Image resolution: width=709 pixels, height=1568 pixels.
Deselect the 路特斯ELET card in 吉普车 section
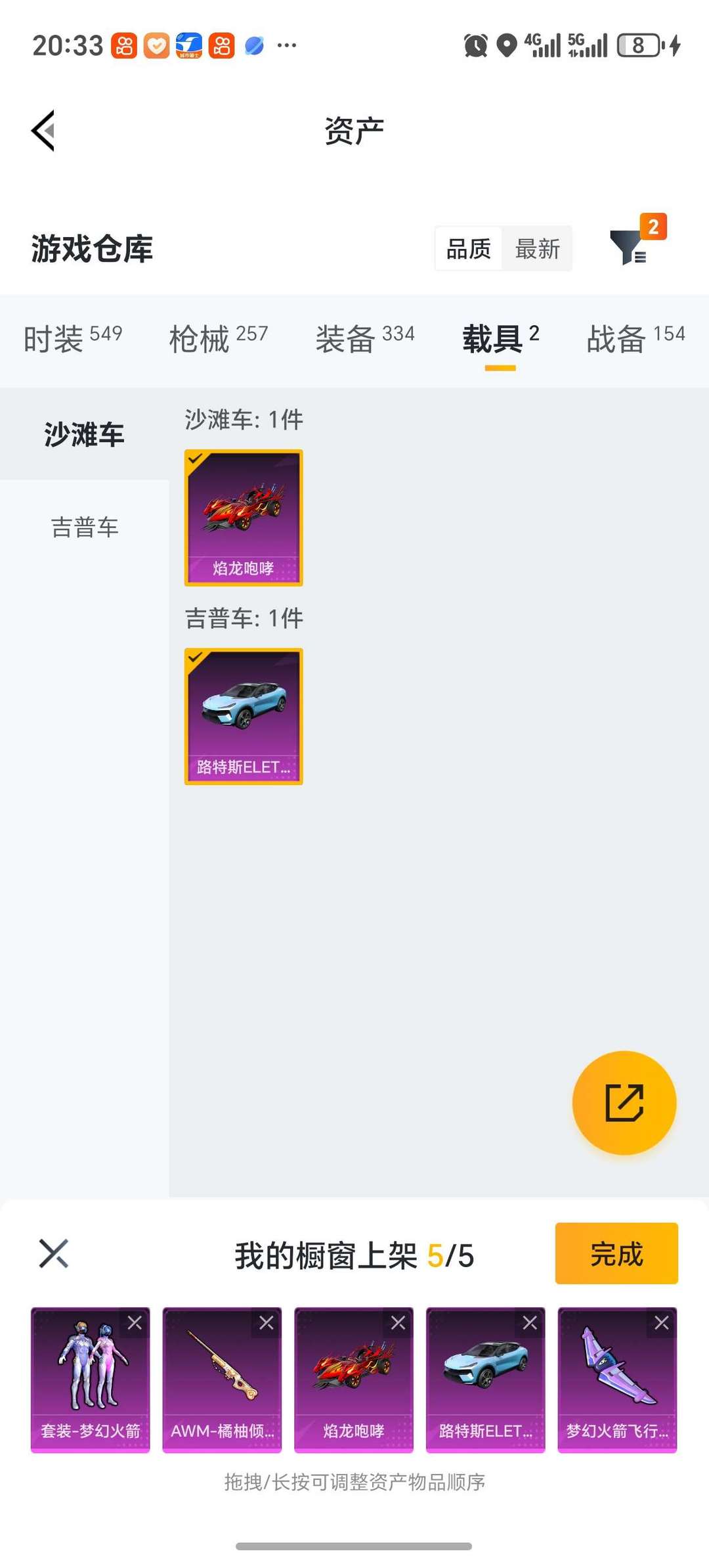244,716
